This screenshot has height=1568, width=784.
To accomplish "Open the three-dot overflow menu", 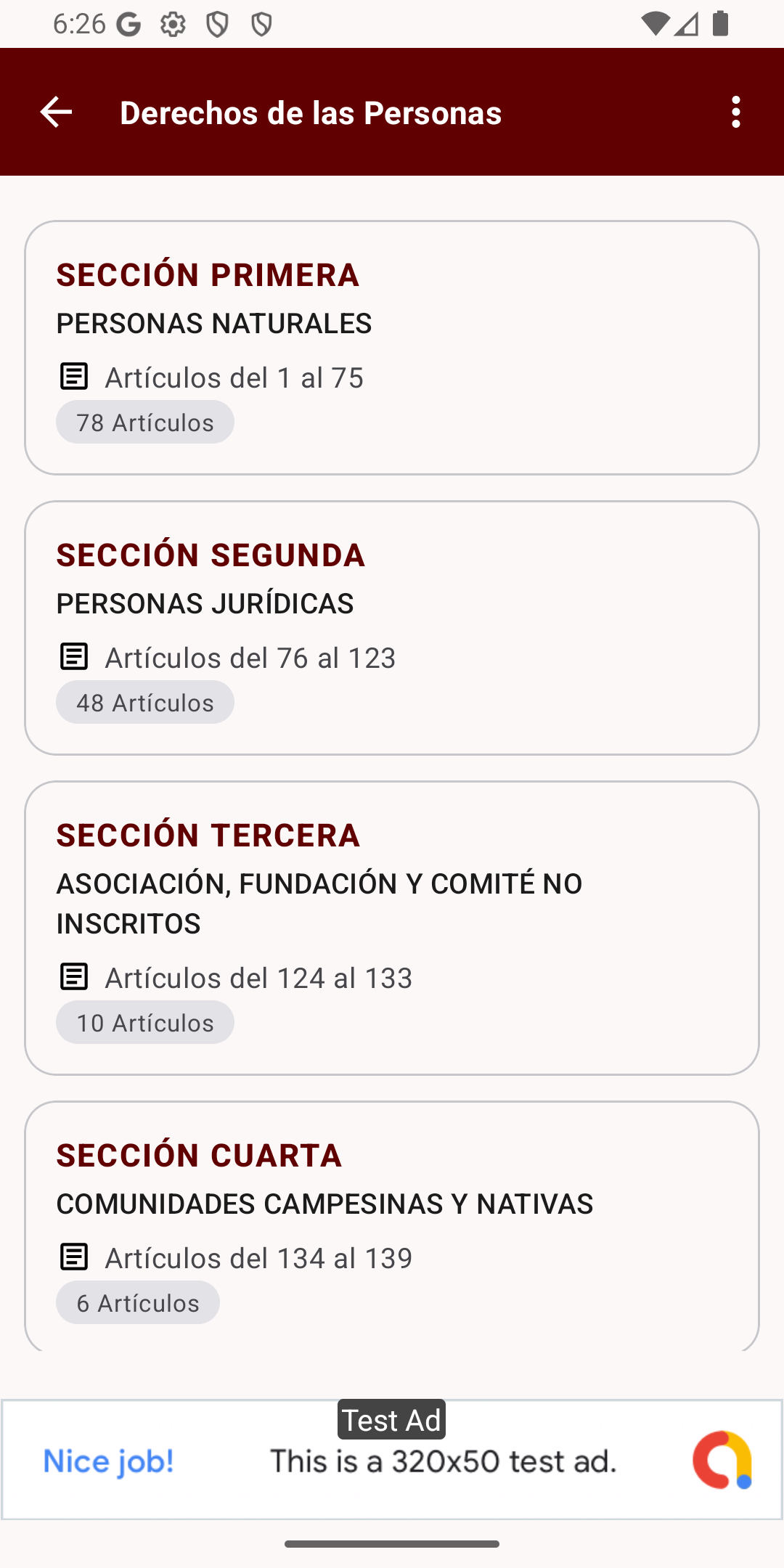I will coord(736,113).
